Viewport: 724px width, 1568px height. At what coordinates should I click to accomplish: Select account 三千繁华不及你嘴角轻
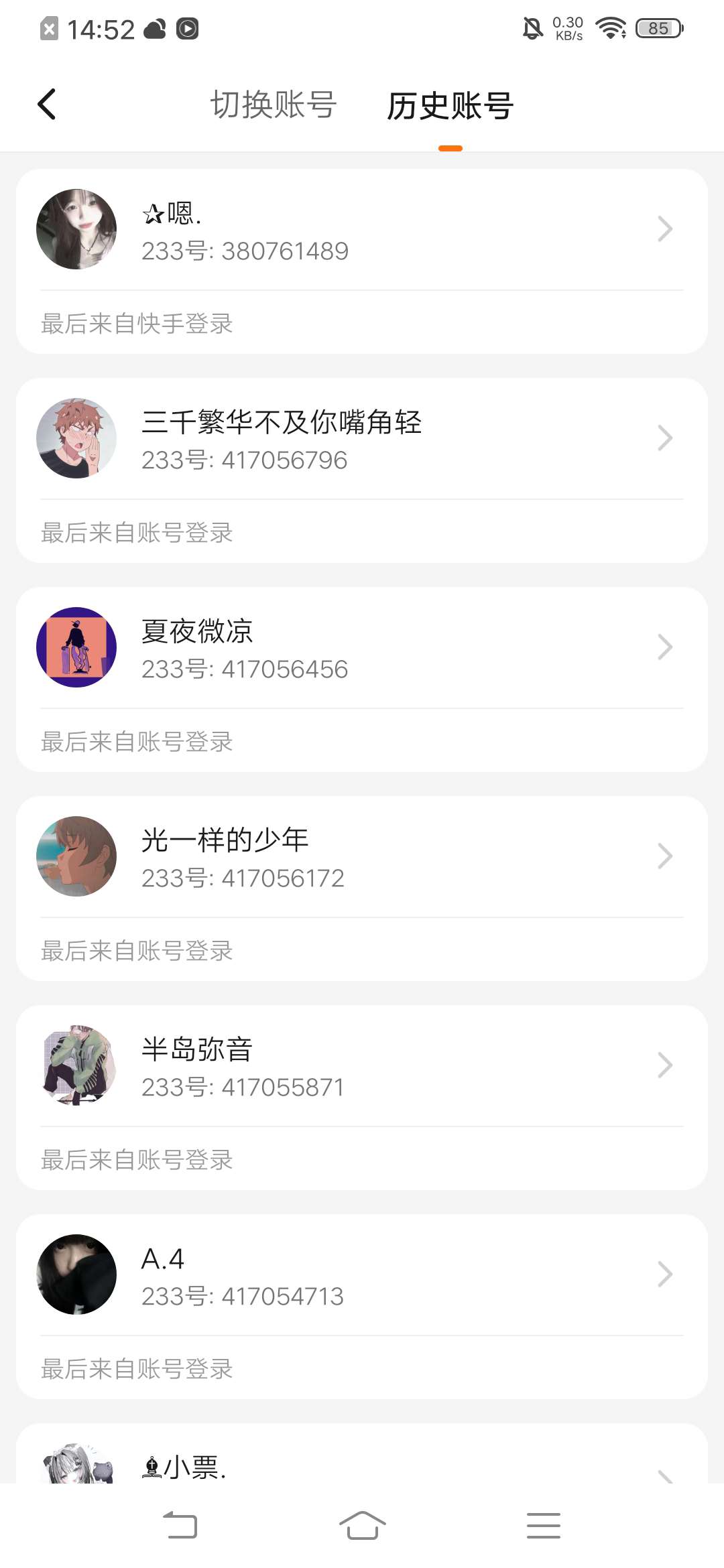[362, 439]
